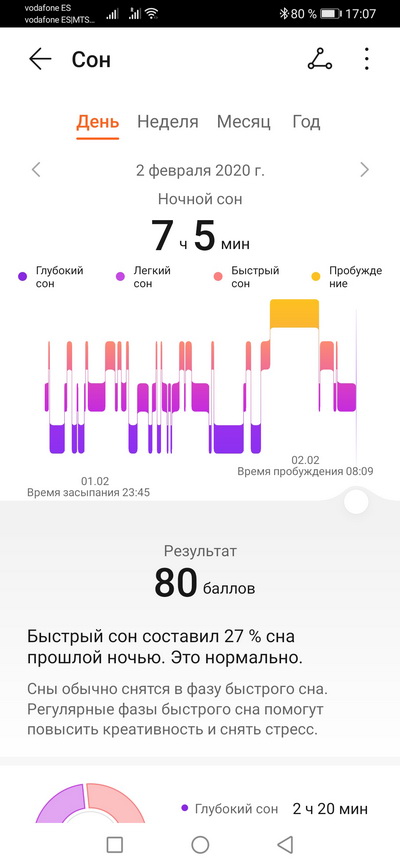Switch to the Месяц tab
The height and width of the screenshot is (867, 400).
pyautogui.click(x=243, y=122)
